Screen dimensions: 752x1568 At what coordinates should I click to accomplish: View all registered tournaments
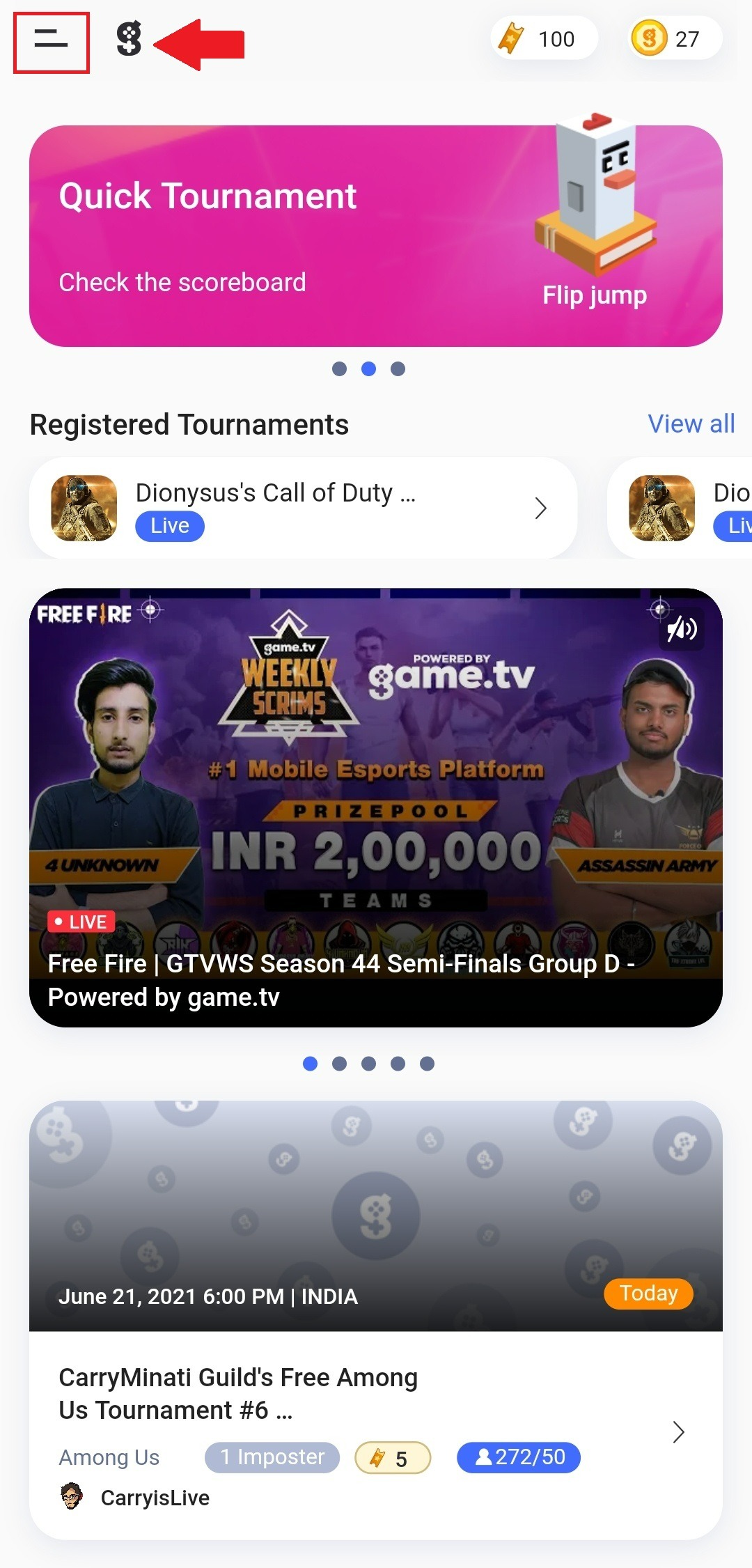(x=690, y=424)
